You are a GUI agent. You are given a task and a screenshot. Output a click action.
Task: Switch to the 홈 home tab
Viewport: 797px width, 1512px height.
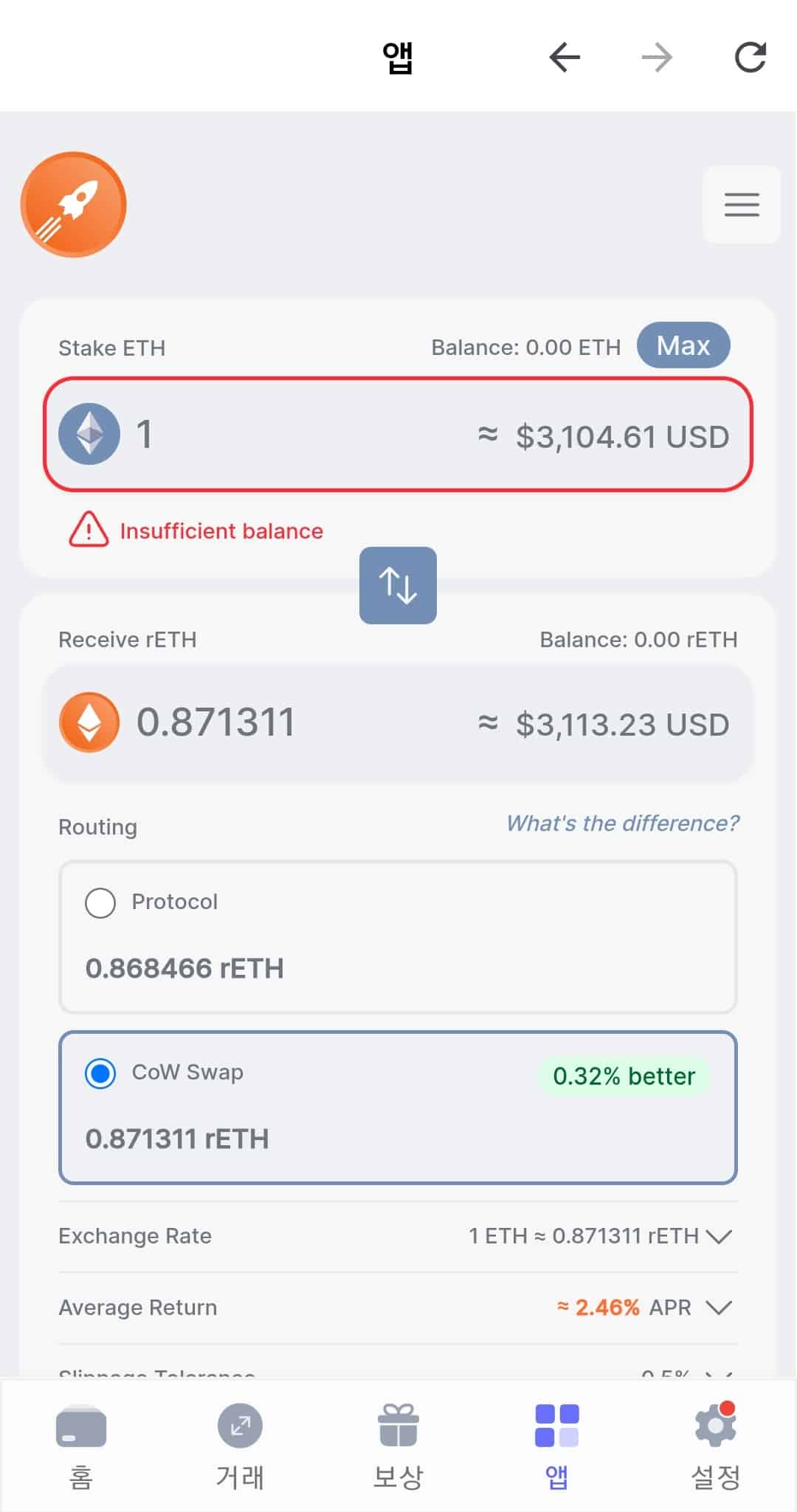point(80,1424)
